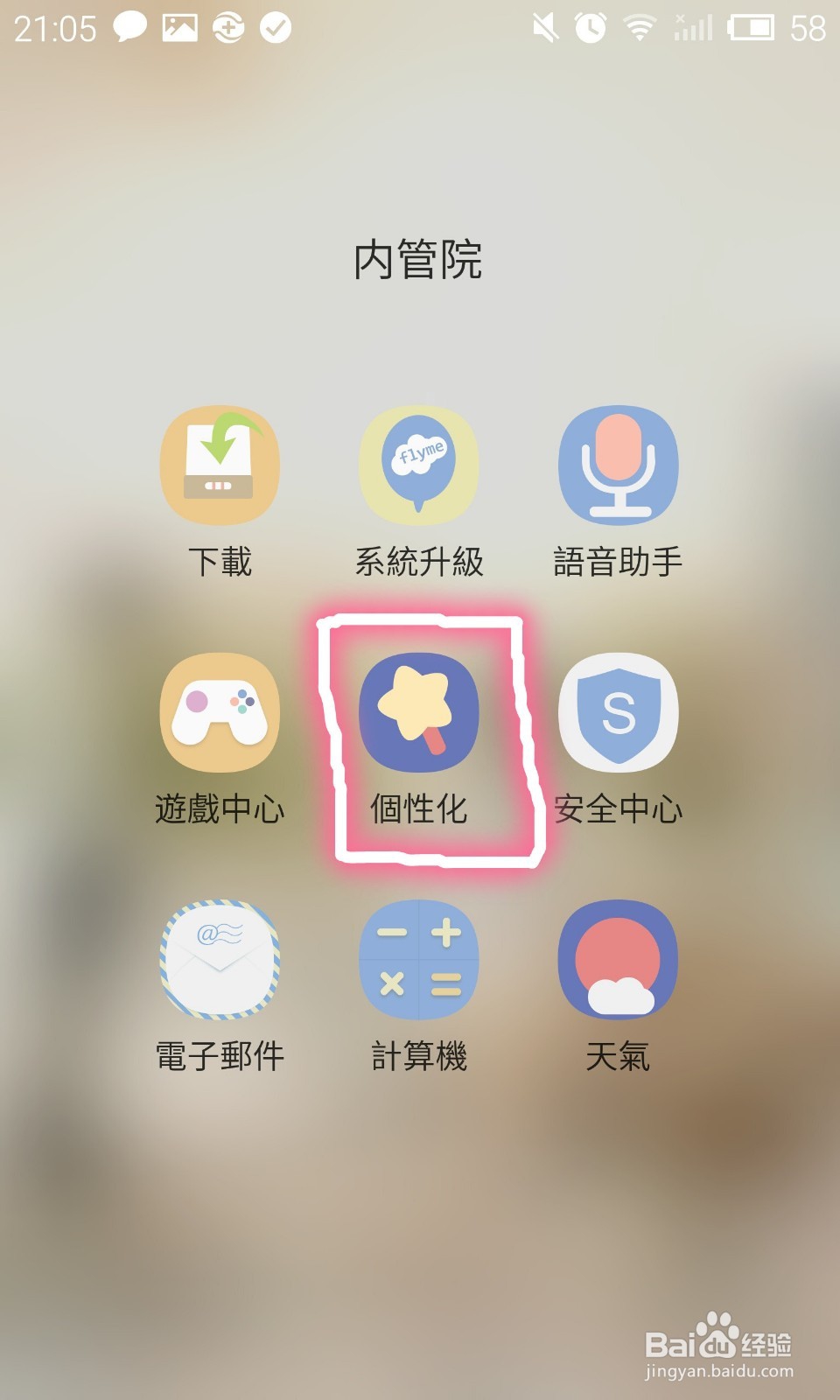840x1400 pixels.
Task: Open the 遊戲中心 Game Center
Action: pos(219,713)
